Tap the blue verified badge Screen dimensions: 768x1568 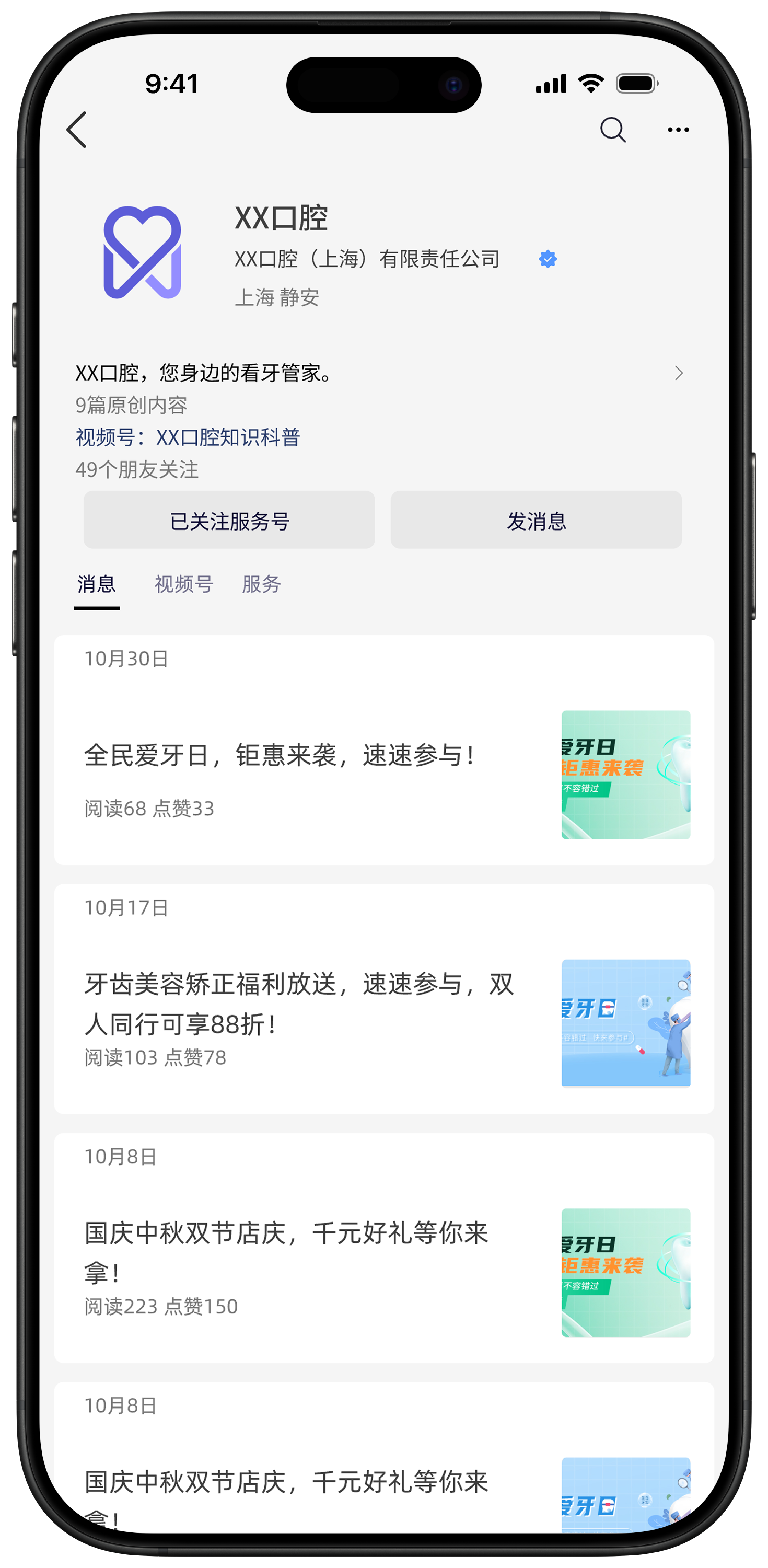(x=547, y=259)
